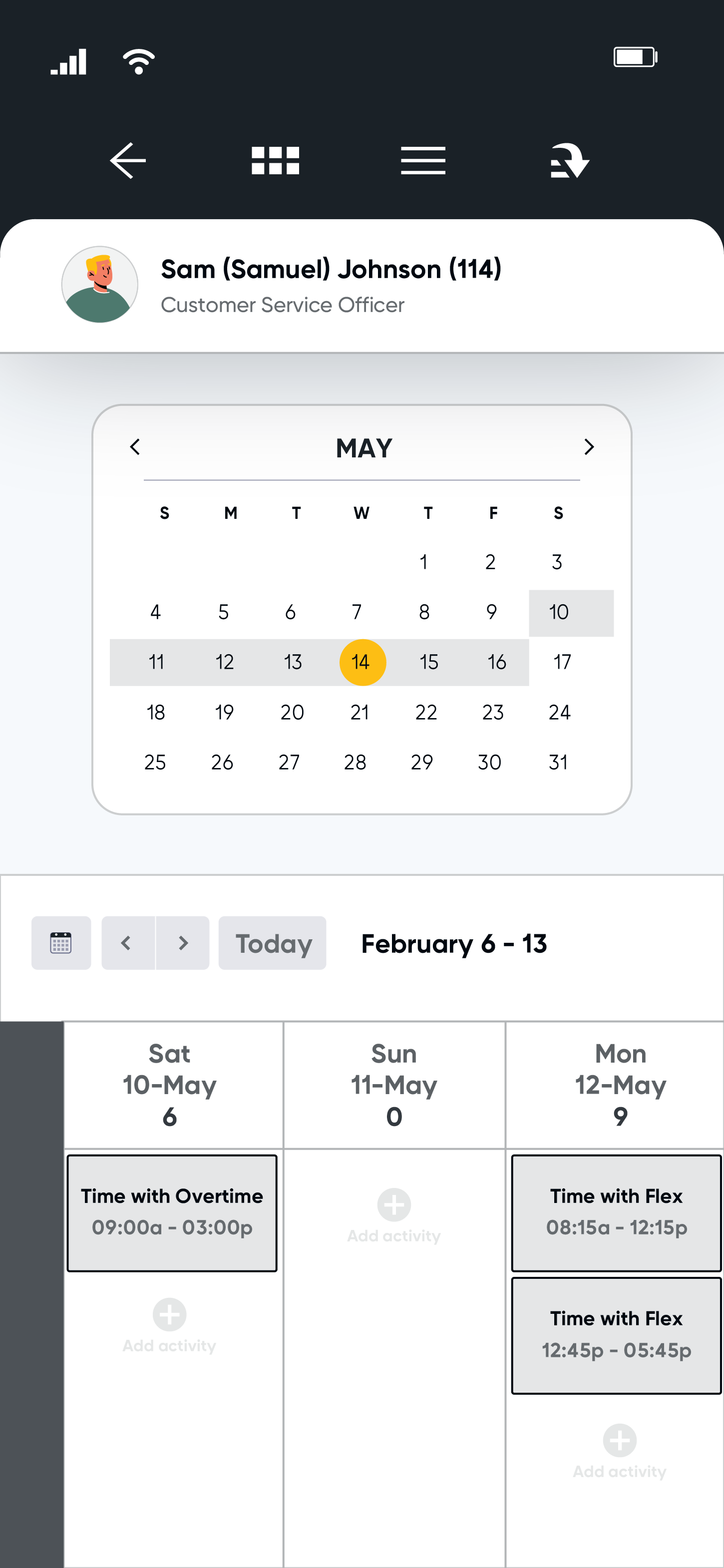Add activity on Saturday 10-May

point(169,1326)
